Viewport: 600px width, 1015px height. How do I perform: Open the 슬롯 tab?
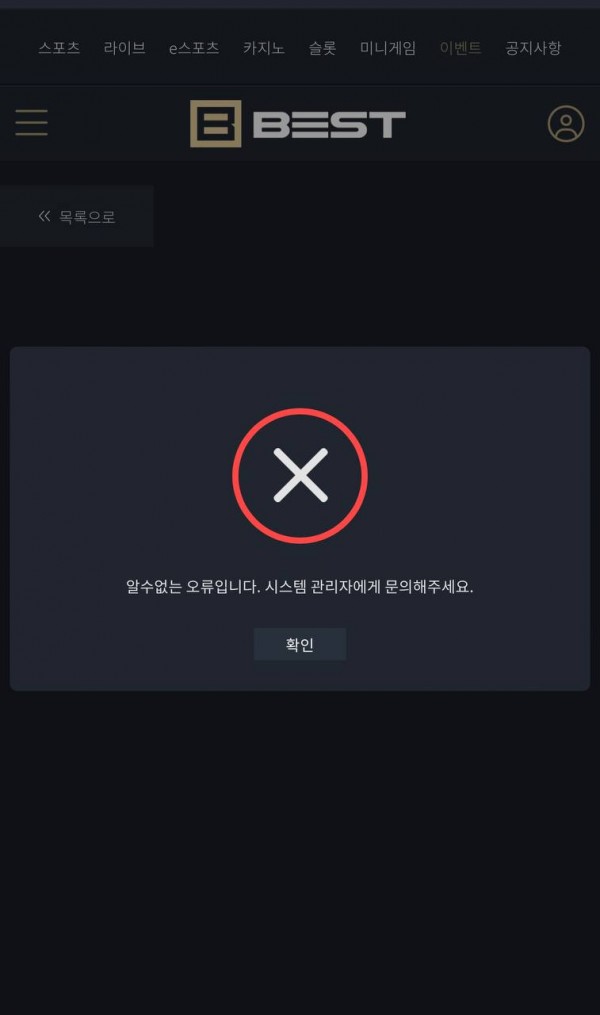click(322, 48)
